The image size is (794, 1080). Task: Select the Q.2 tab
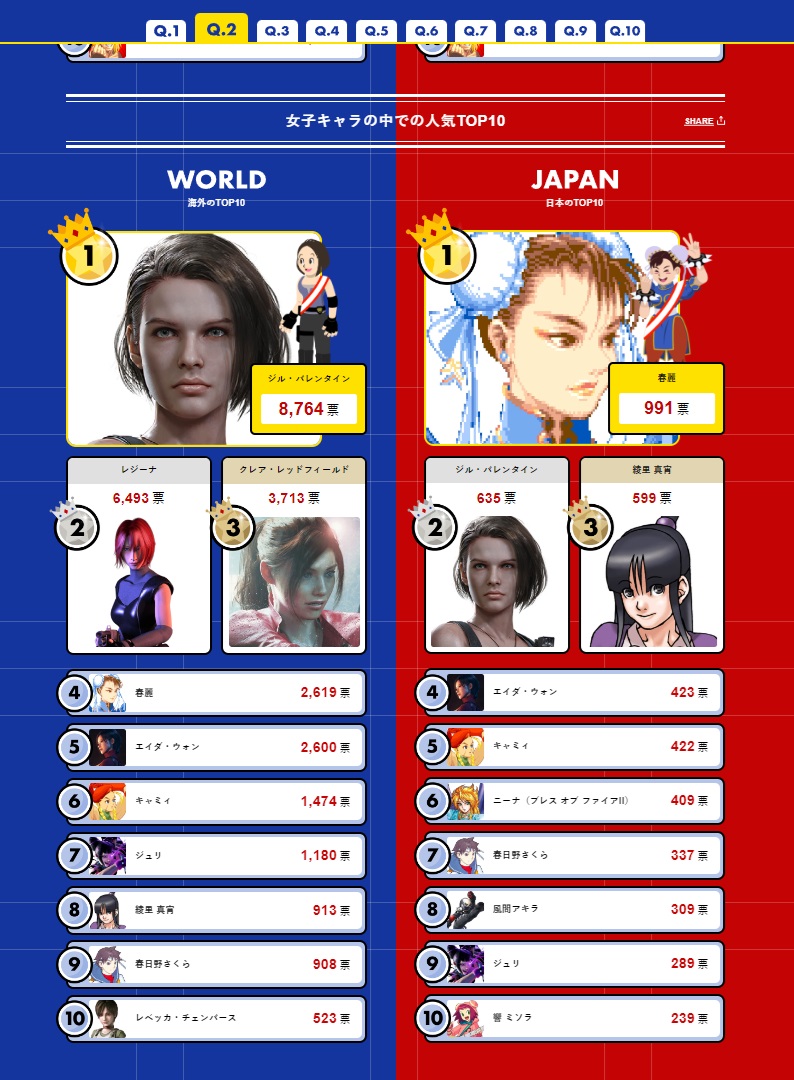pos(221,29)
